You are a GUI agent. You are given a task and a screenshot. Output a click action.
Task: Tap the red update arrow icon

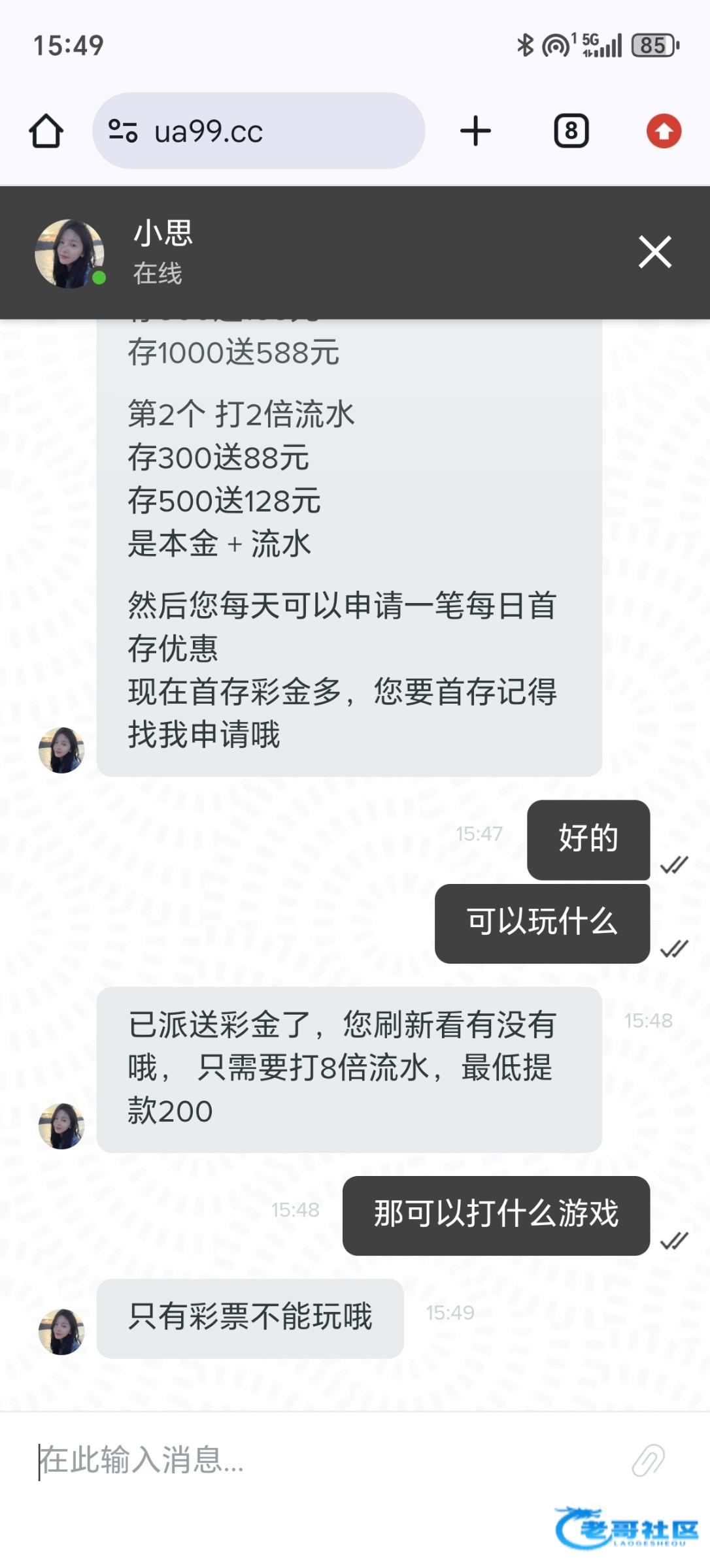pyautogui.click(x=664, y=131)
